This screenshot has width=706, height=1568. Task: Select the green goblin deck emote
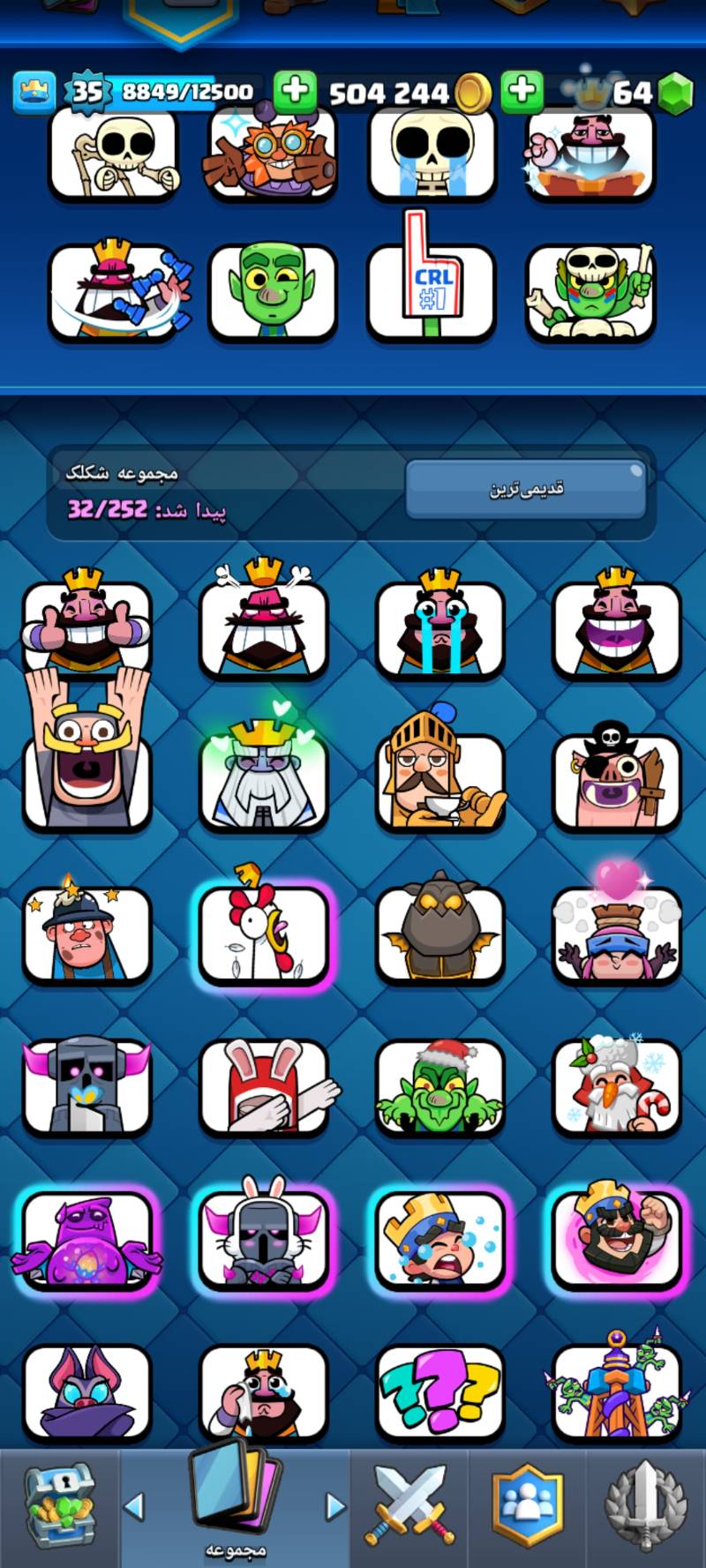pos(273,291)
